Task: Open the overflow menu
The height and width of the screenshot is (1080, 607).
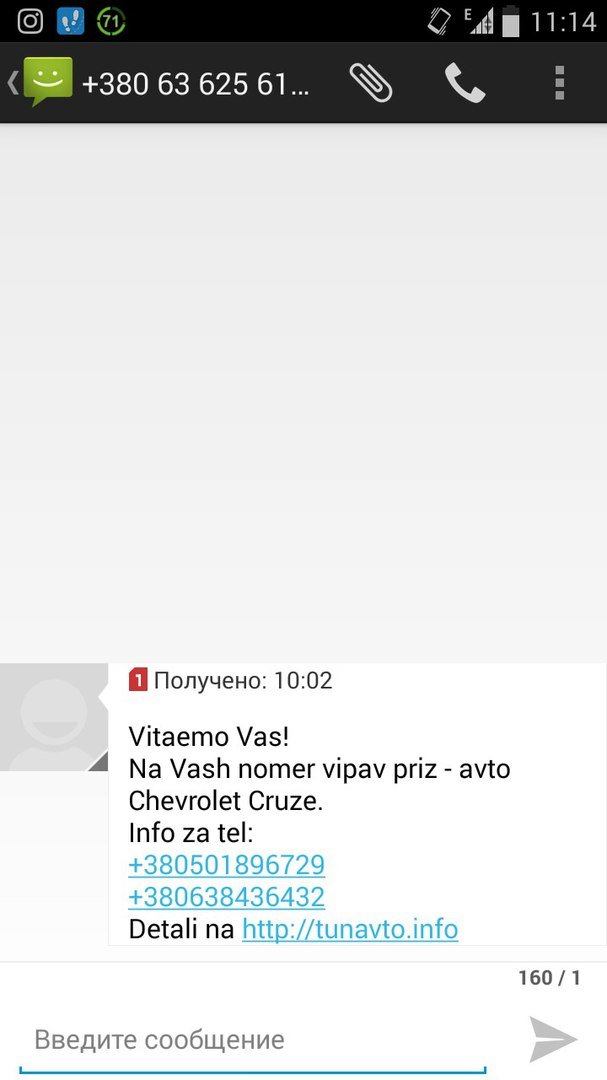Action: [x=560, y=83]
